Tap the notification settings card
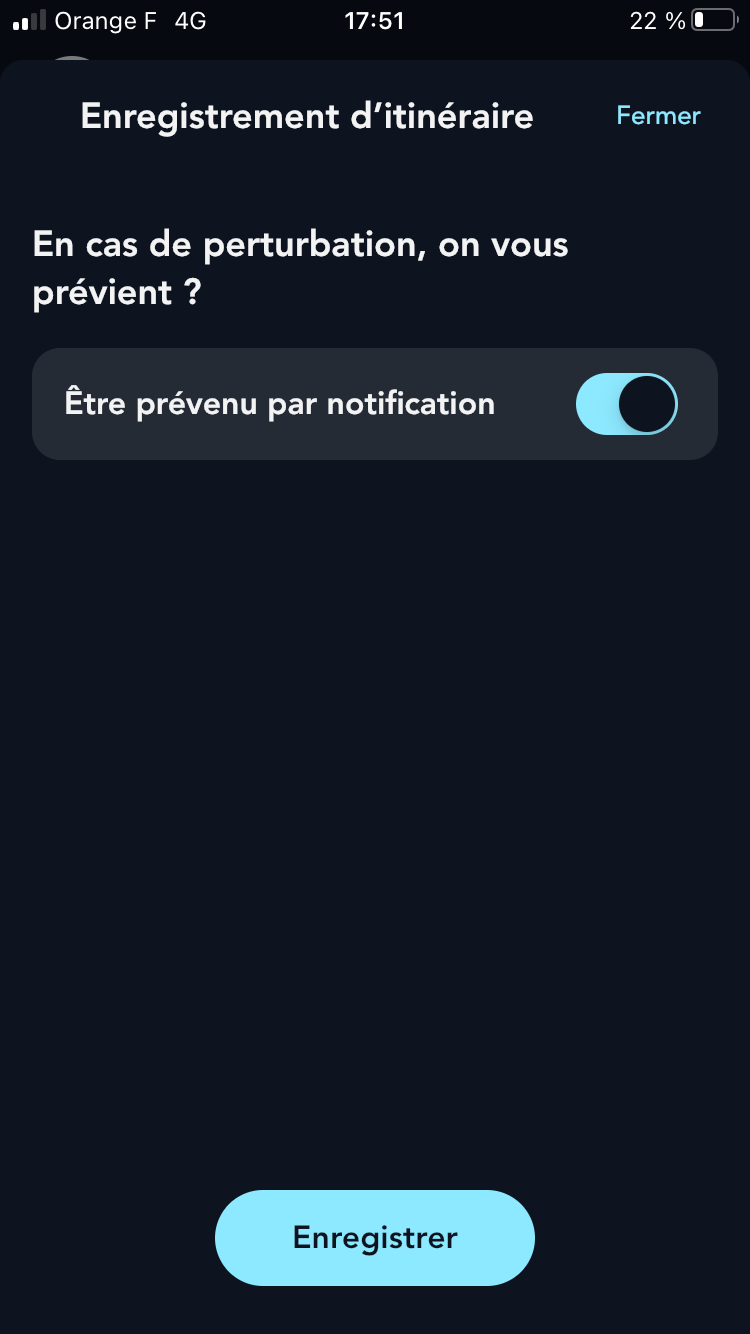The height and width of the screenshot is (1334, 750). (375, 403)
